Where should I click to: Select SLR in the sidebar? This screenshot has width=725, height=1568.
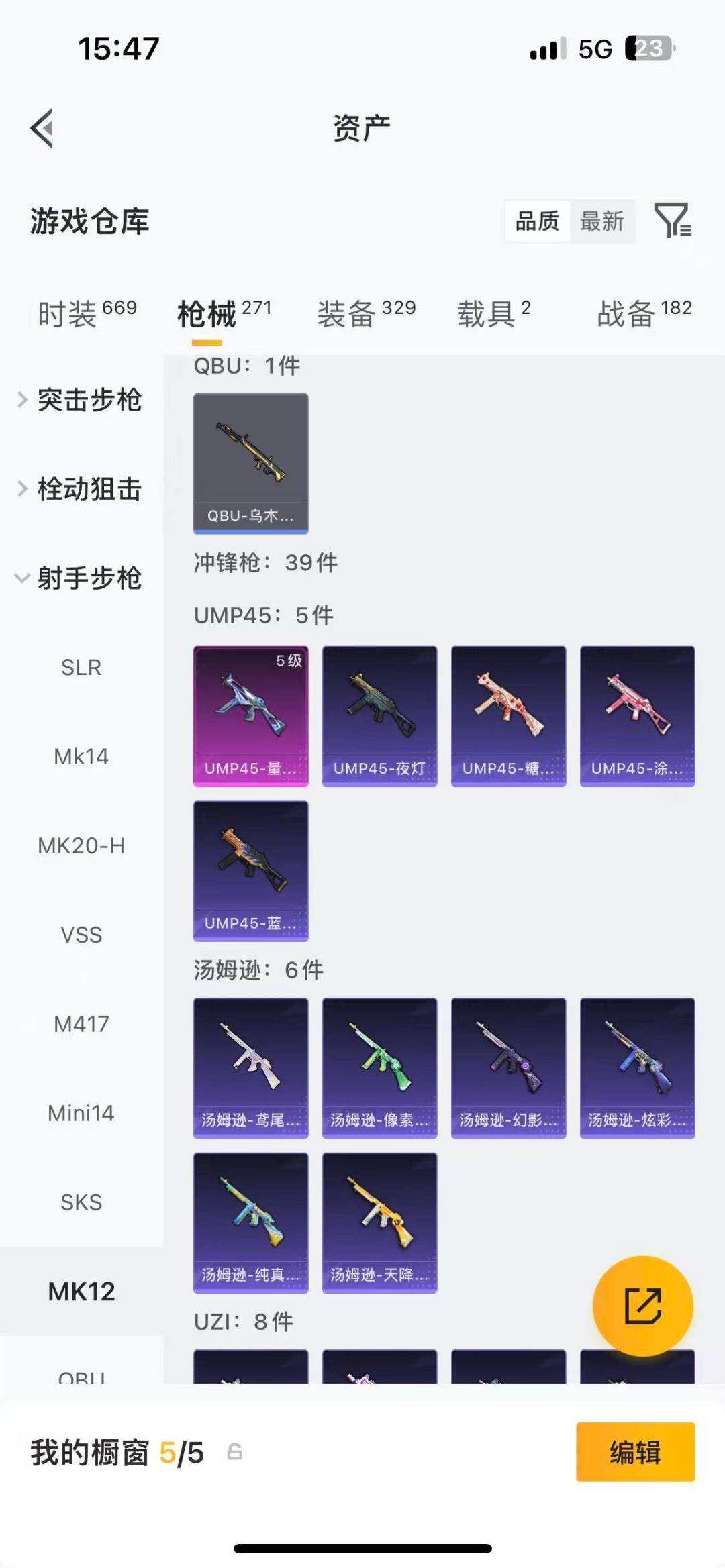click(x=81, y=668)
